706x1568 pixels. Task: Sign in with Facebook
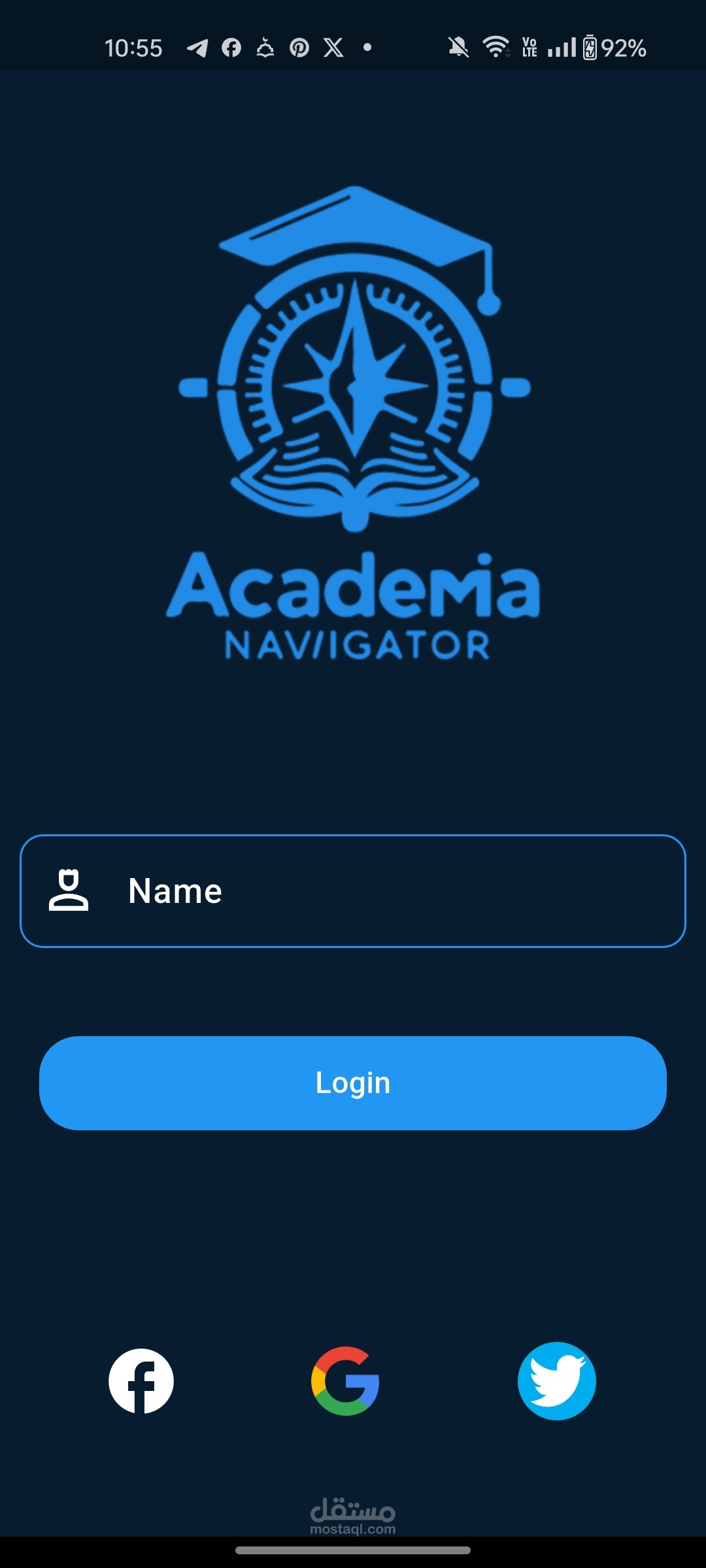tap(143, 1381)
